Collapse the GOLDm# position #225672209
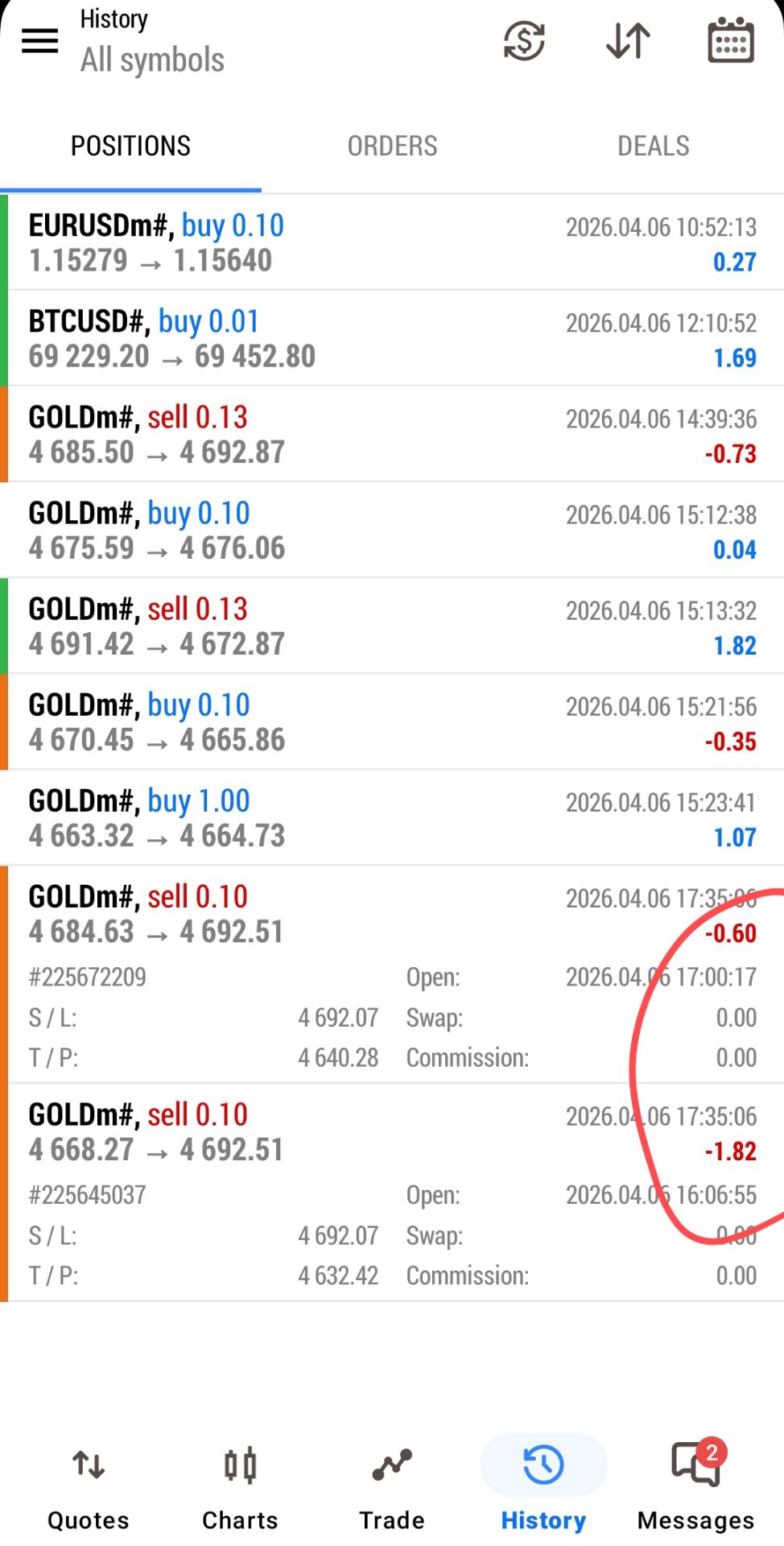The width and height of the screenshot is (784, 1546). click(322, 915)
